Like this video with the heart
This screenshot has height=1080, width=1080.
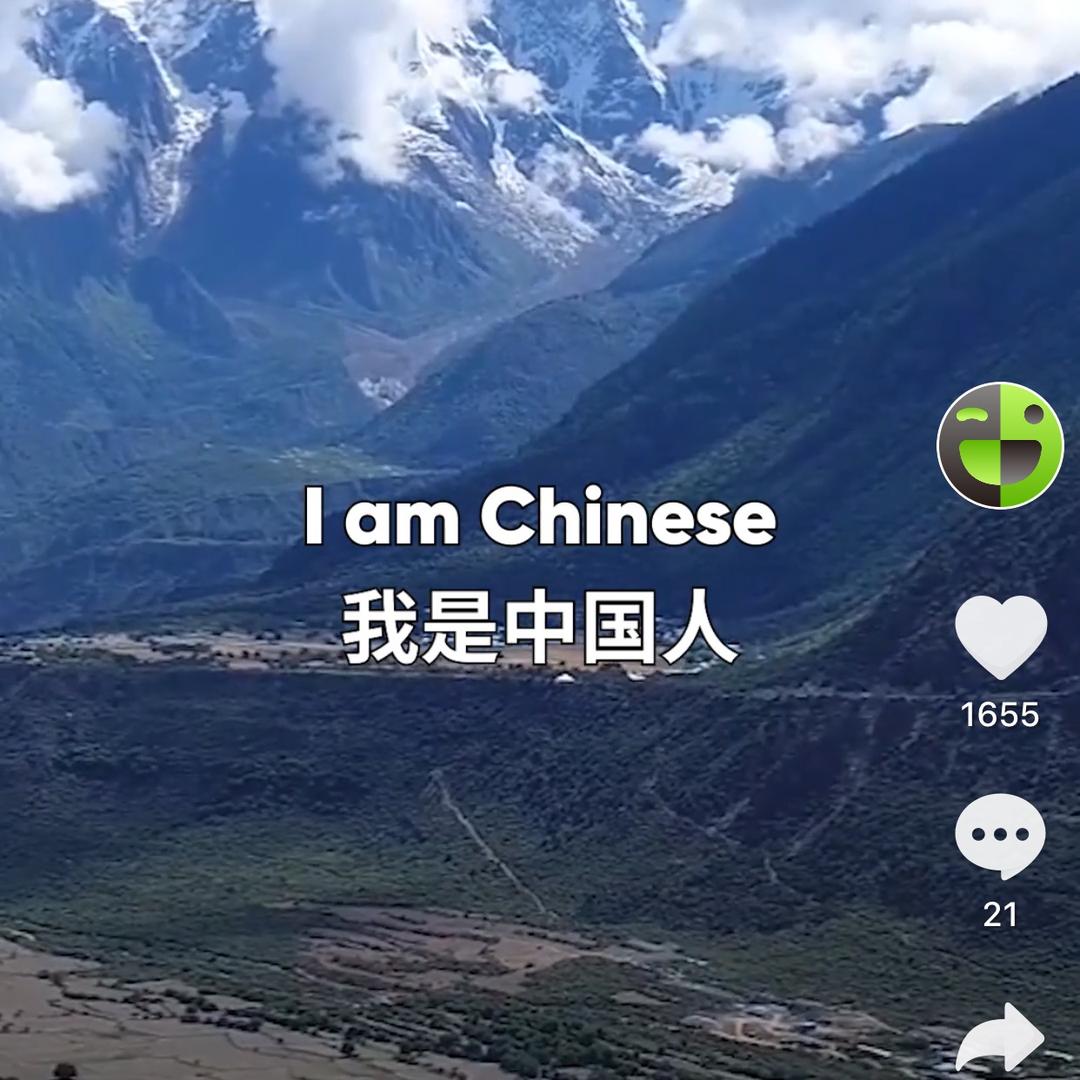(1000, 638)
